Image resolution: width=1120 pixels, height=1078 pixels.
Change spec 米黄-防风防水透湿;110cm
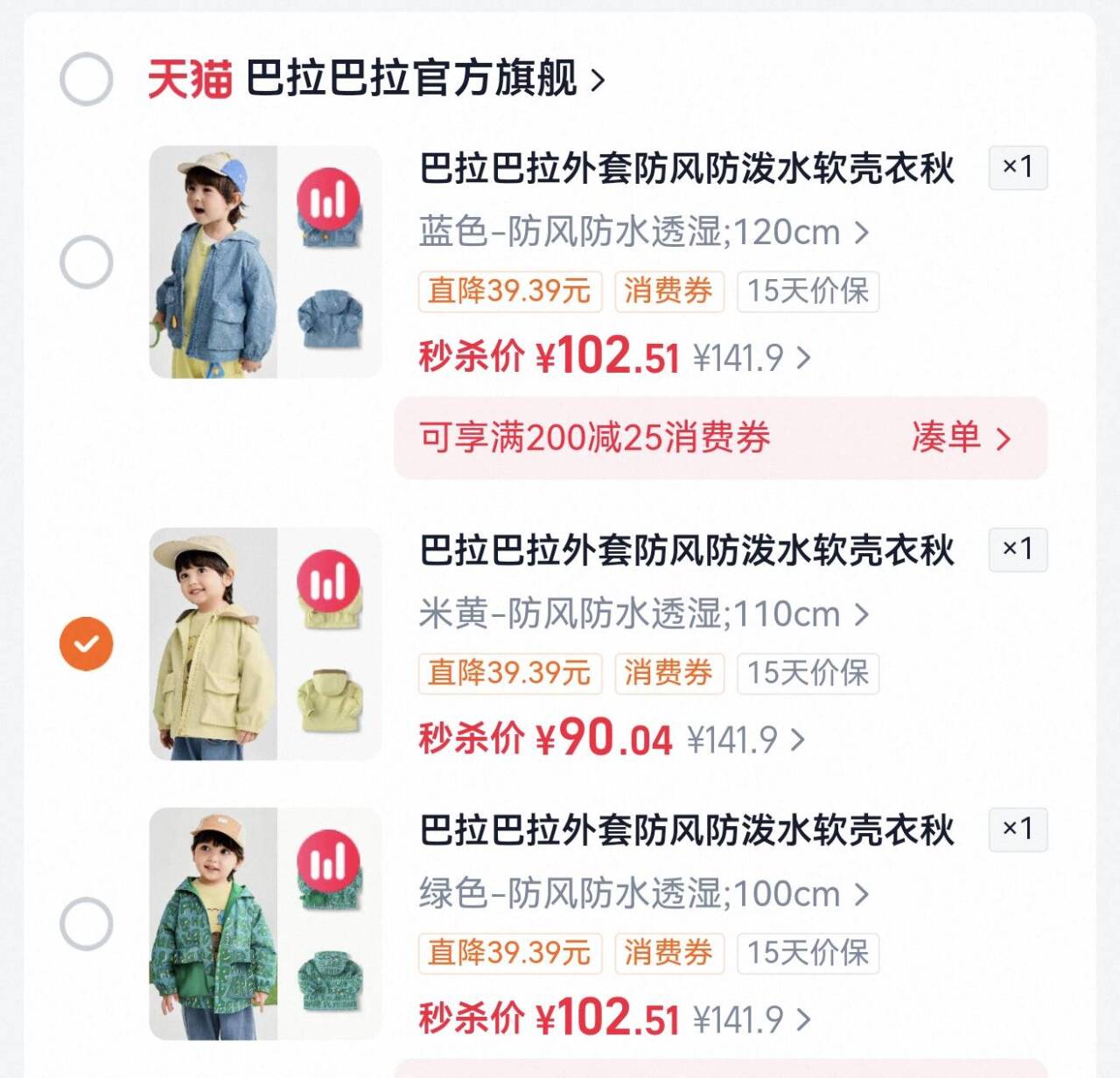pos(644,614)
